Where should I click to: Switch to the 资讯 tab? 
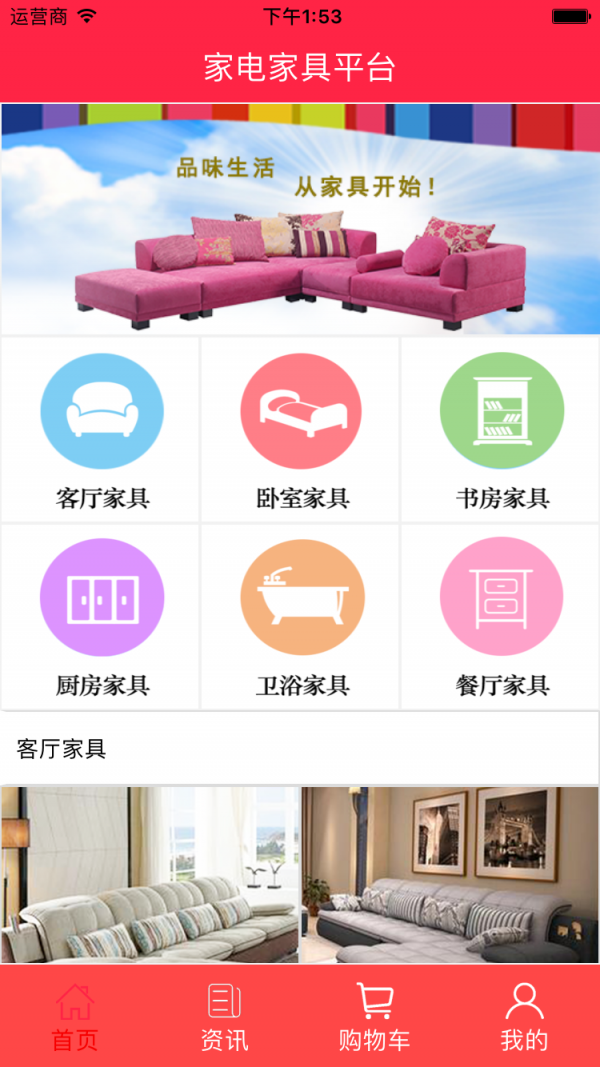tap(225, 1016)
